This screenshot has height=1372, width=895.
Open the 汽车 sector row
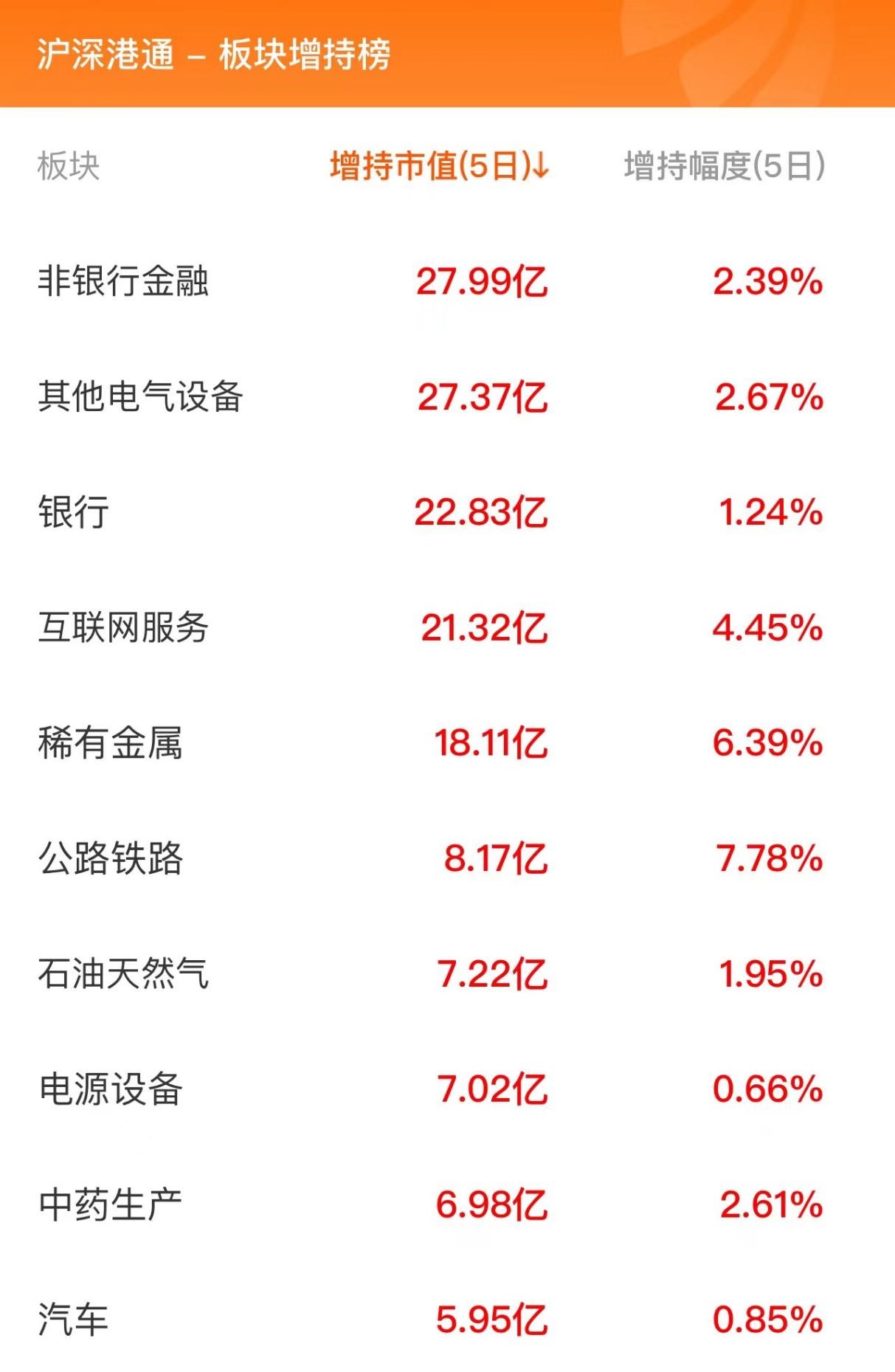[74, 1320]
